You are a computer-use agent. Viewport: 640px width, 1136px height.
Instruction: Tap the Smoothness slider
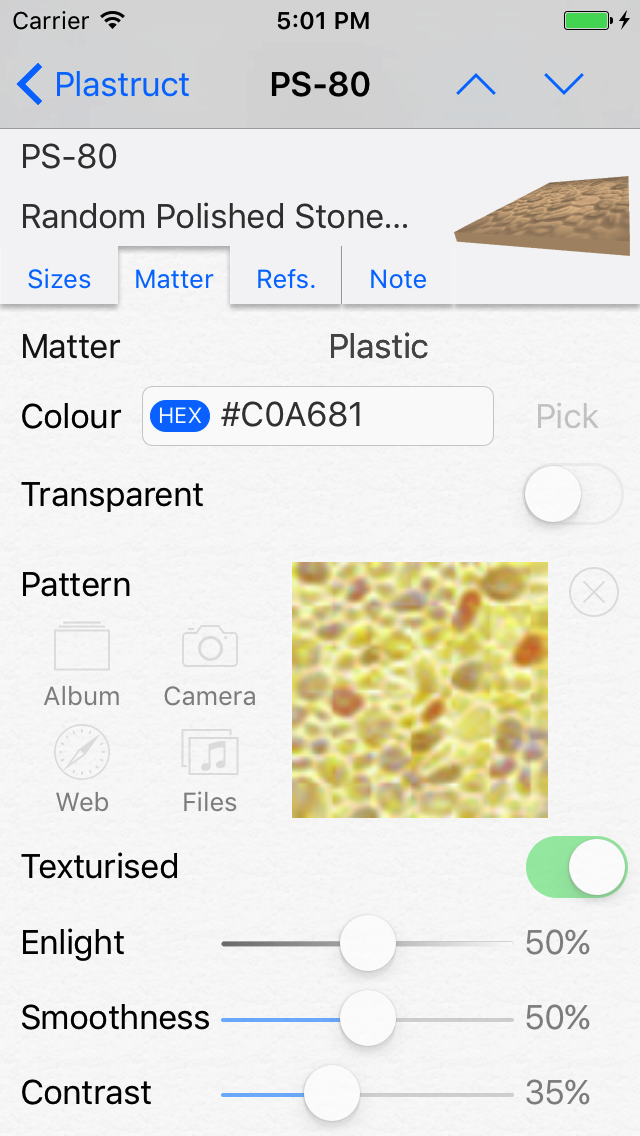(x=368, y=1018)
